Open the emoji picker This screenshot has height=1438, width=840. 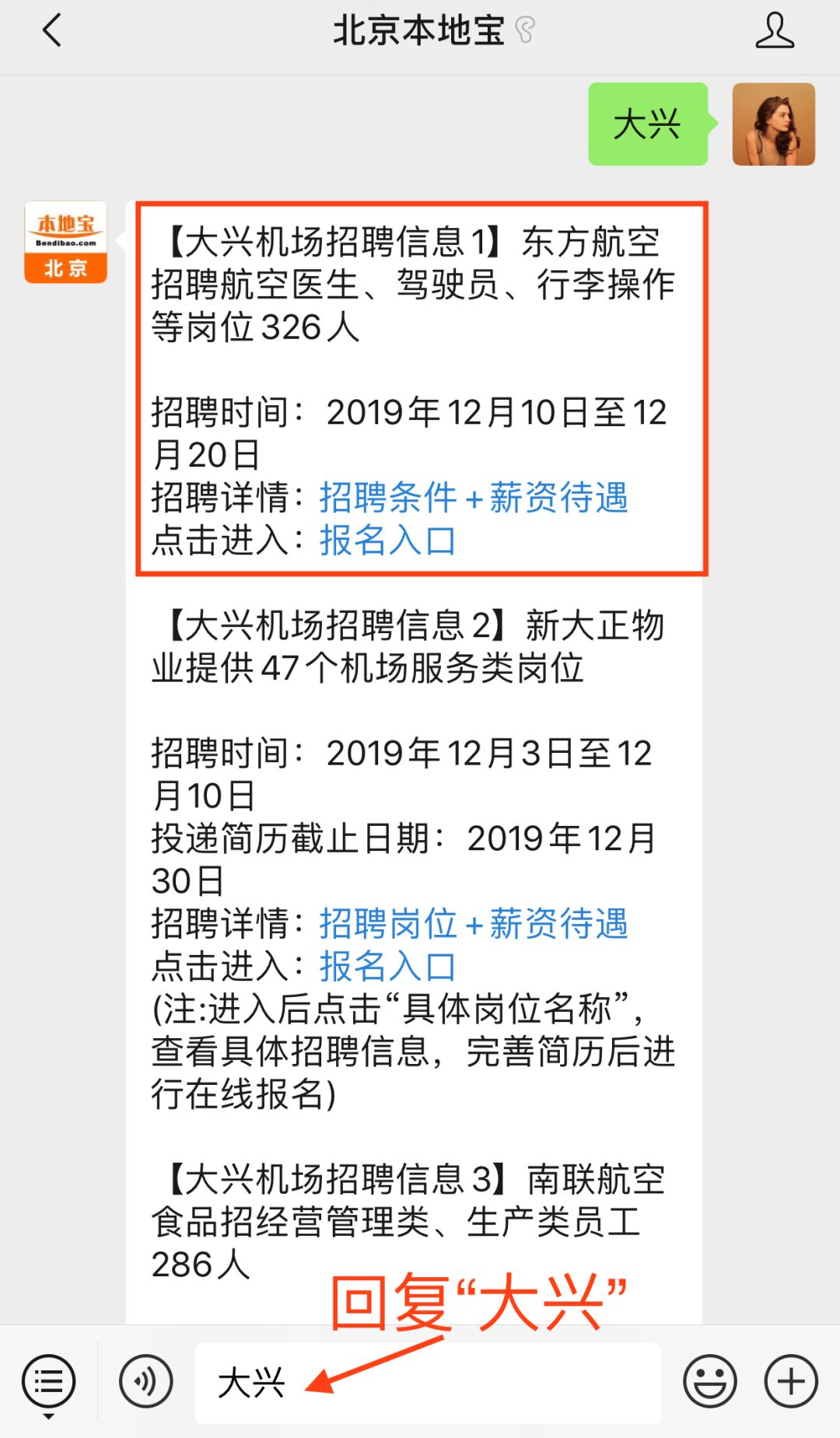click(709, 1382)
